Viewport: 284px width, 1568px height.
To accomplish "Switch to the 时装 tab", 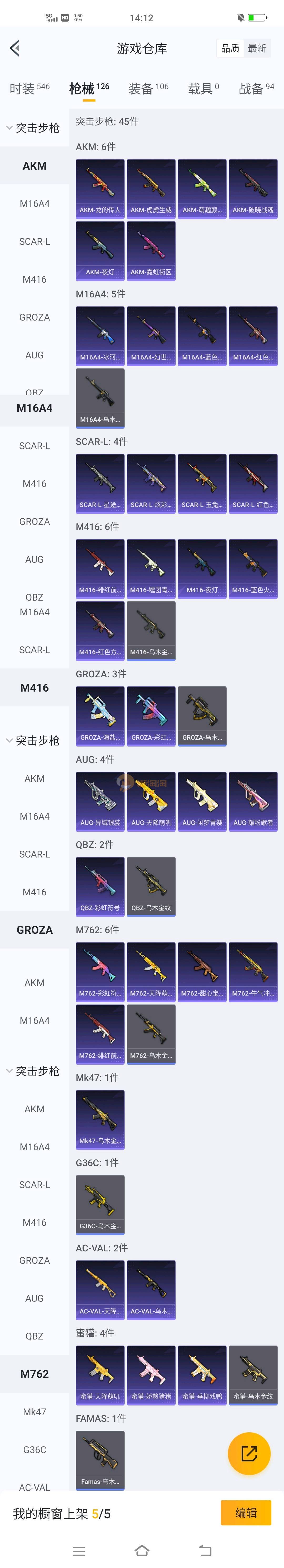I will (29, 89).
